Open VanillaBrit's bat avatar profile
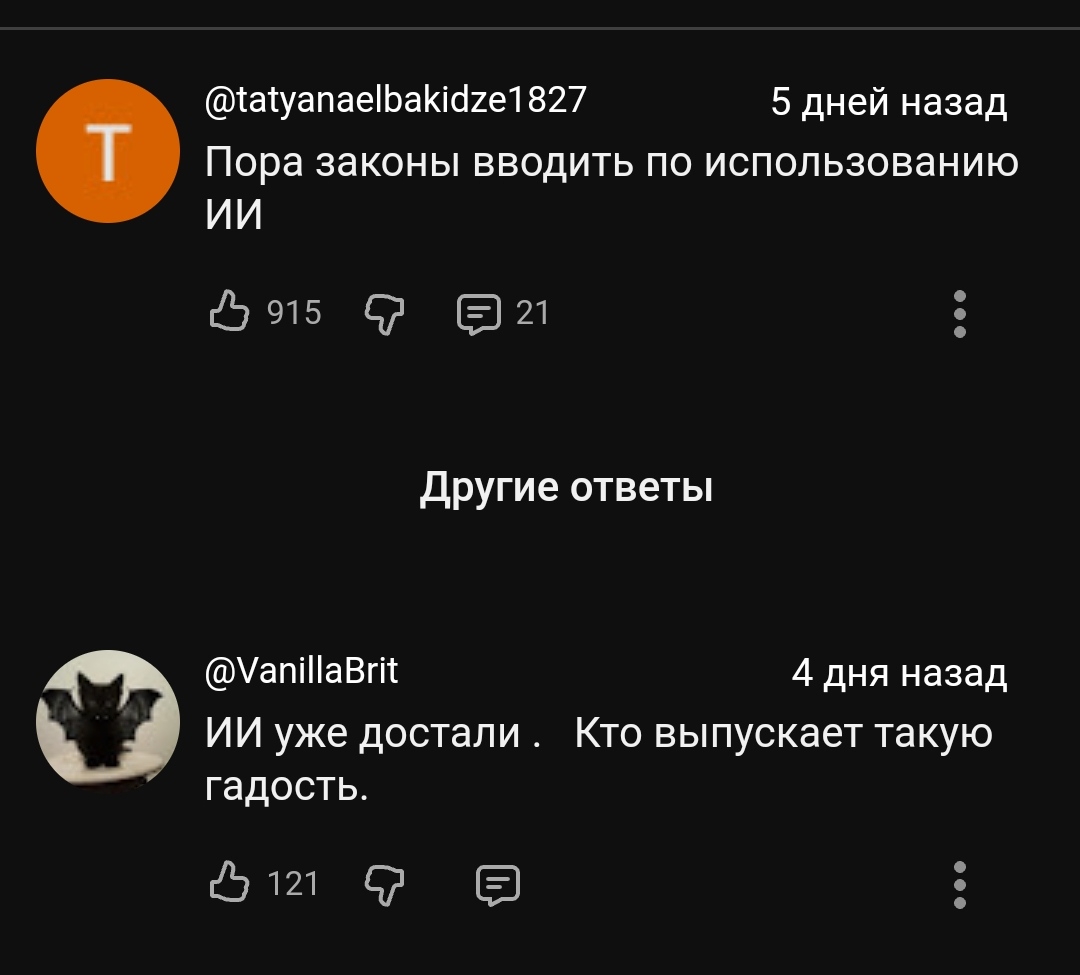The image size is (1080, 975). coord(108,721)
